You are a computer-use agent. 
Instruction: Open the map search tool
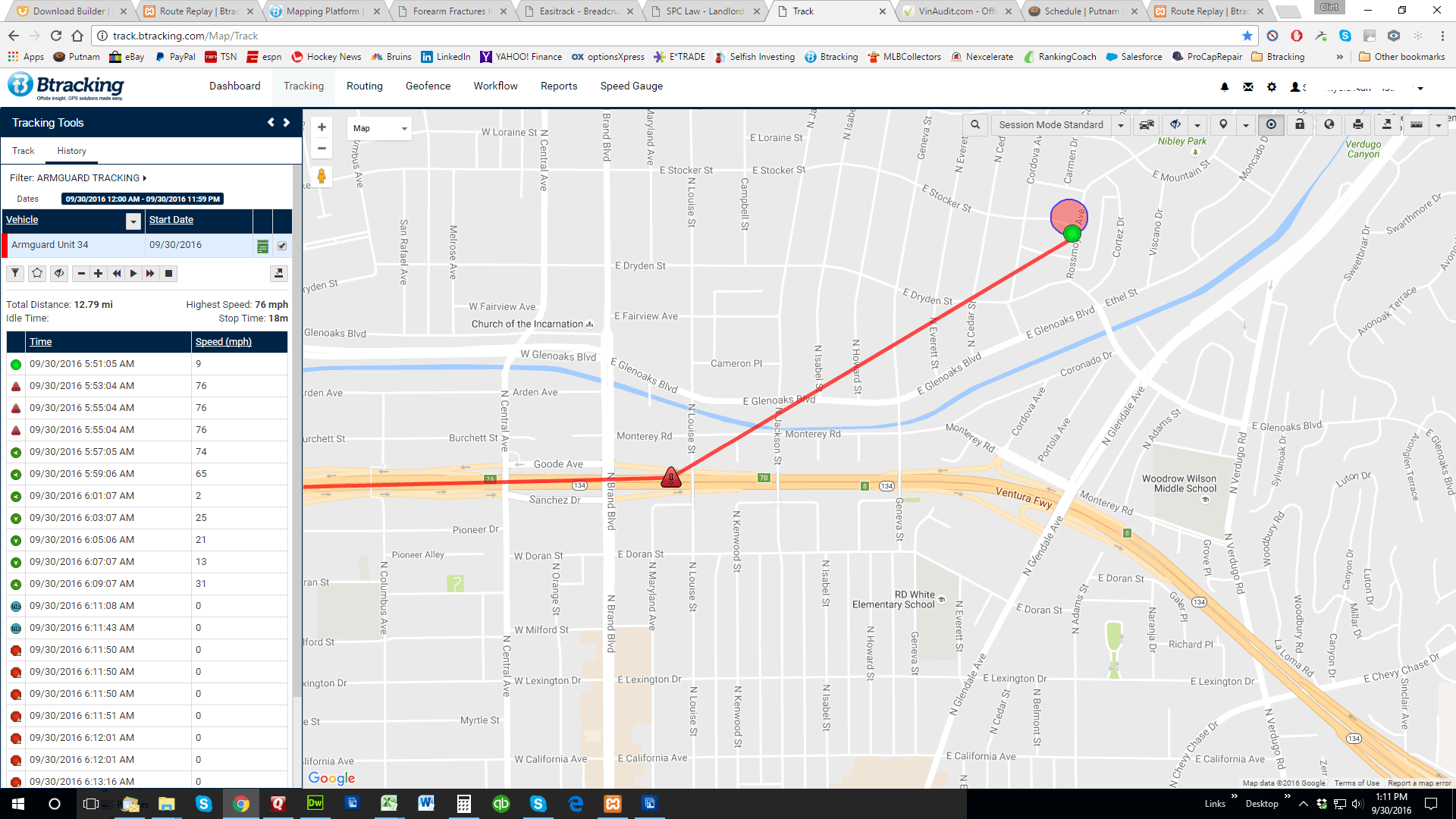975,125
